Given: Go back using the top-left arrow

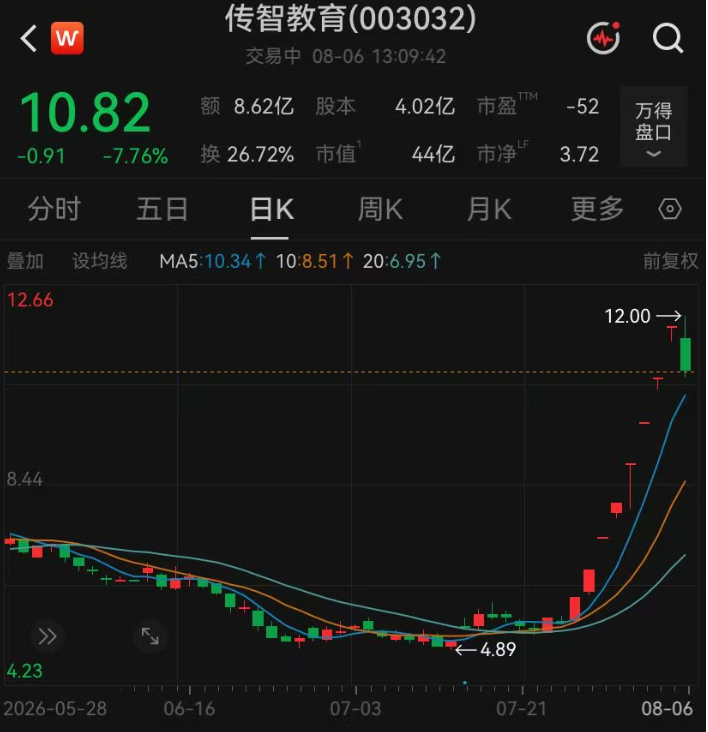Looking at the screenshot, I should (x=28, y=38).
